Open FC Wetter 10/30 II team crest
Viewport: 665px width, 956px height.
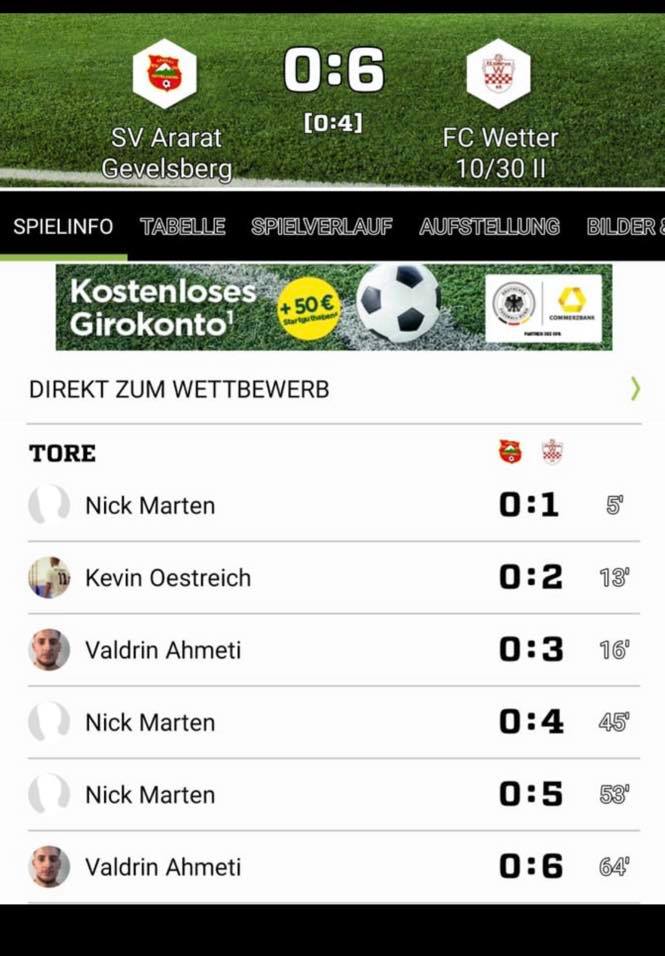(498, 74)
